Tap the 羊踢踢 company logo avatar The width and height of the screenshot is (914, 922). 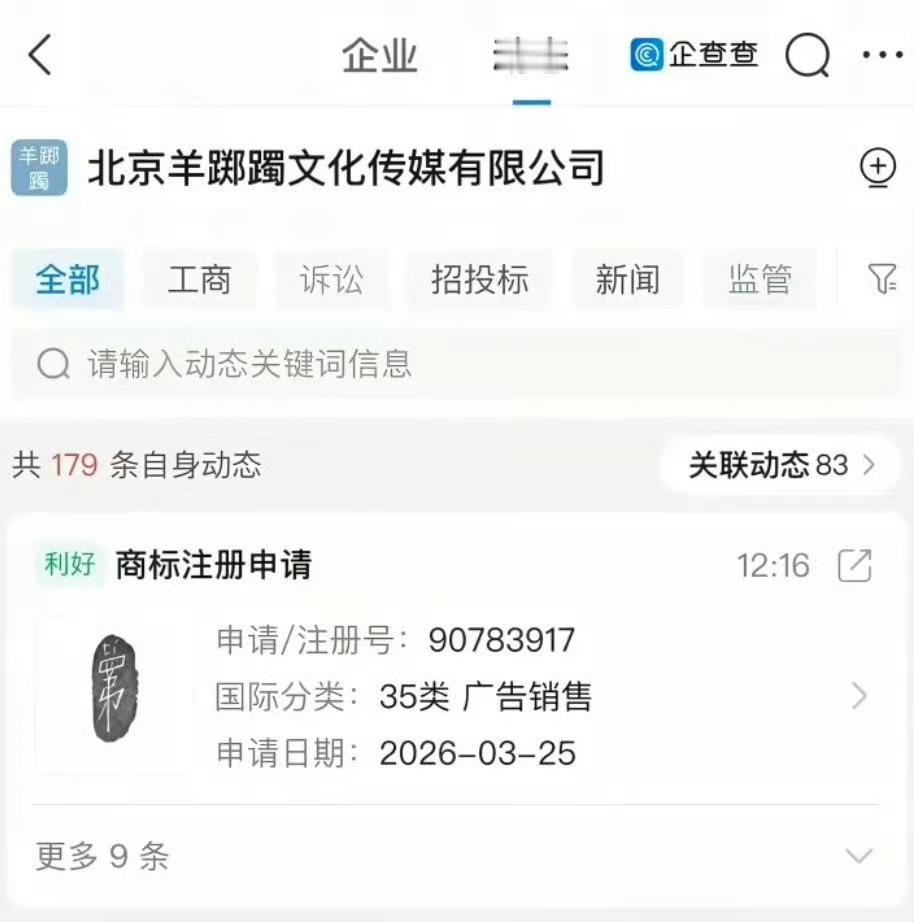click(38, 167)
